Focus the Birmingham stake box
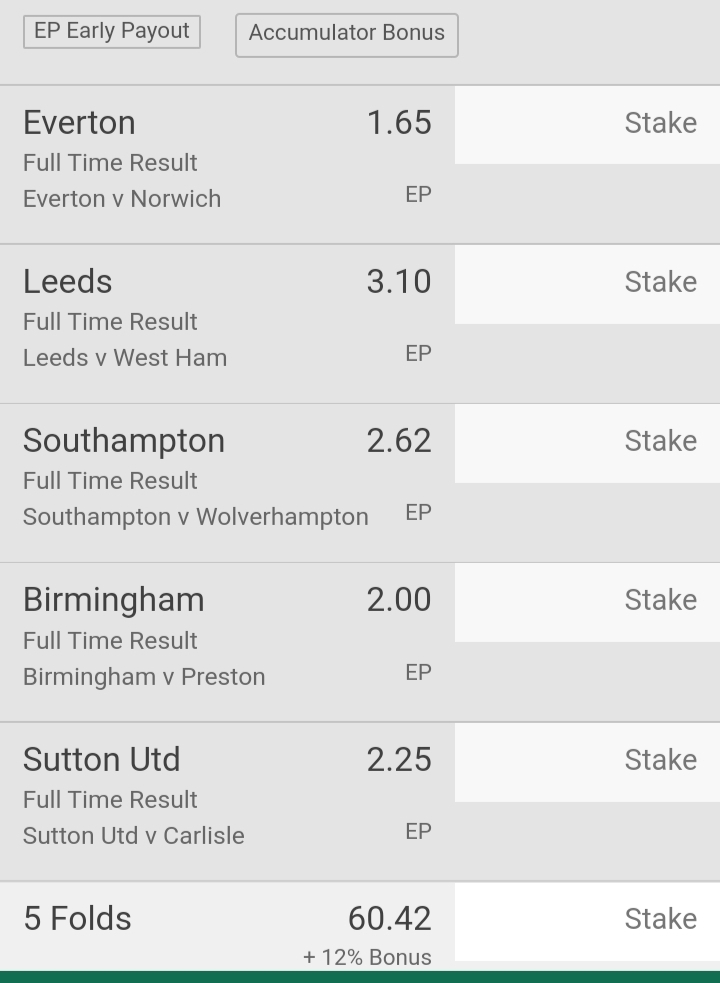 [x=587, y=601]
